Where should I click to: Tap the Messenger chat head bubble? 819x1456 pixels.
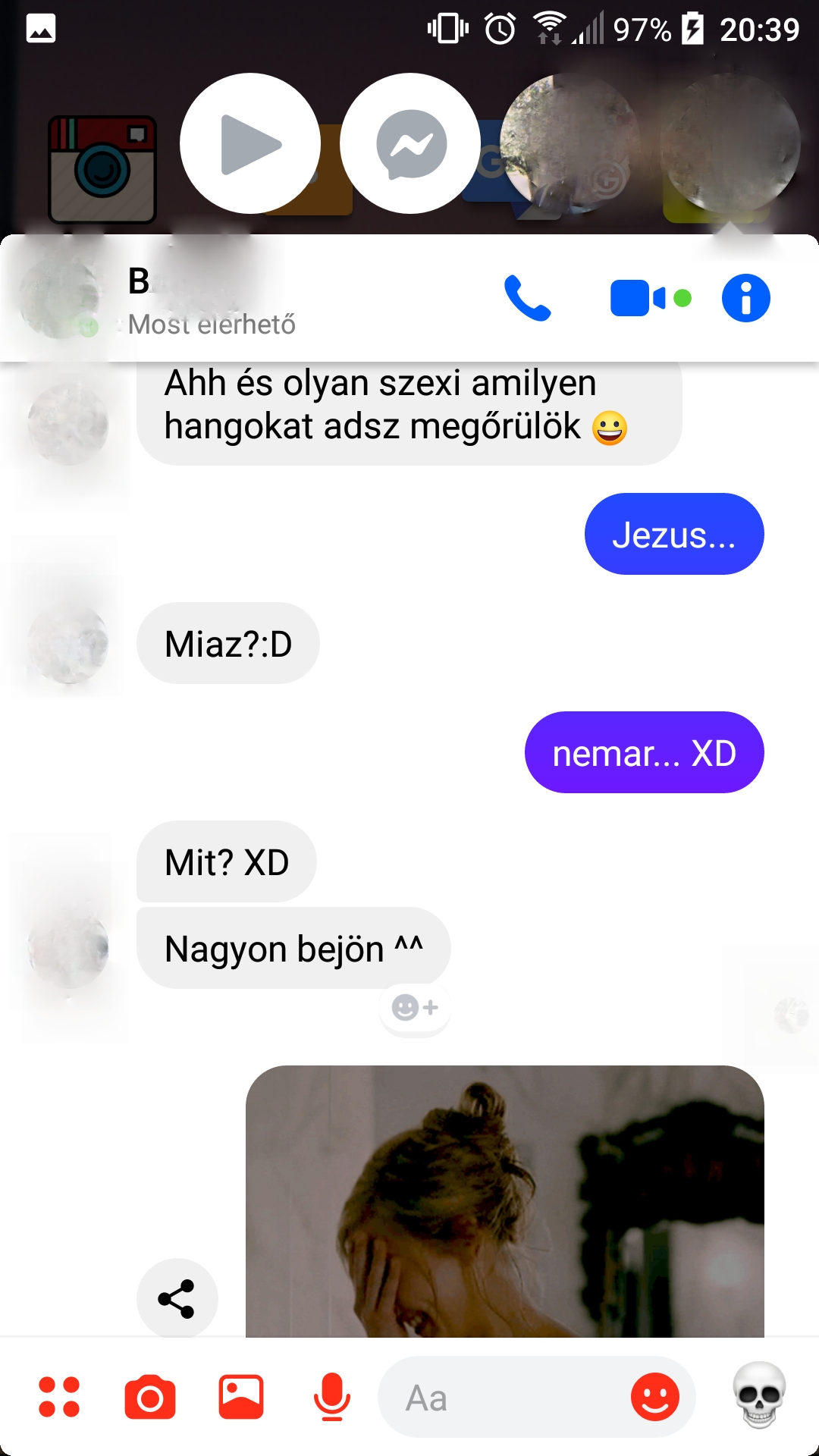coord(410,144)
